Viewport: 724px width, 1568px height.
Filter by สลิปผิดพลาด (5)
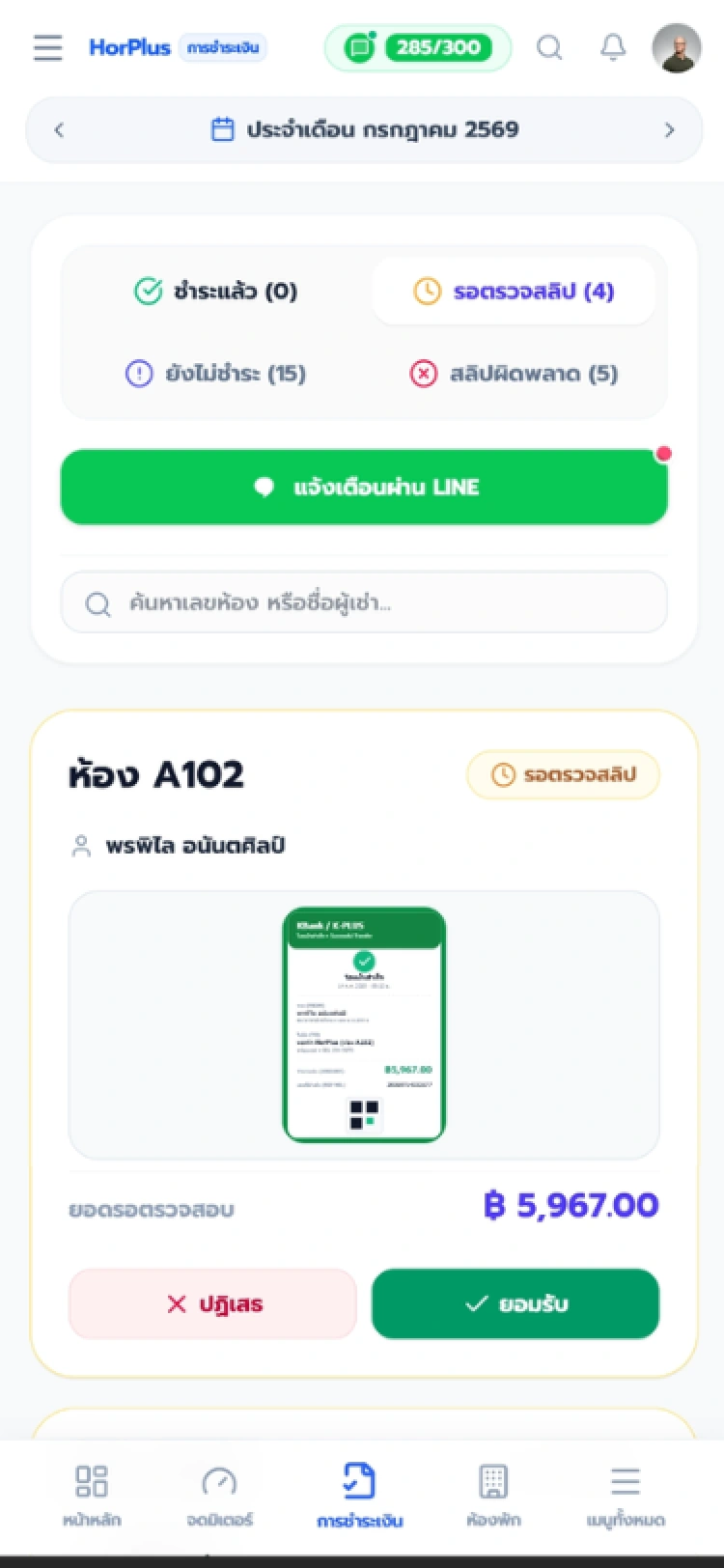click(x=514, y=374)
